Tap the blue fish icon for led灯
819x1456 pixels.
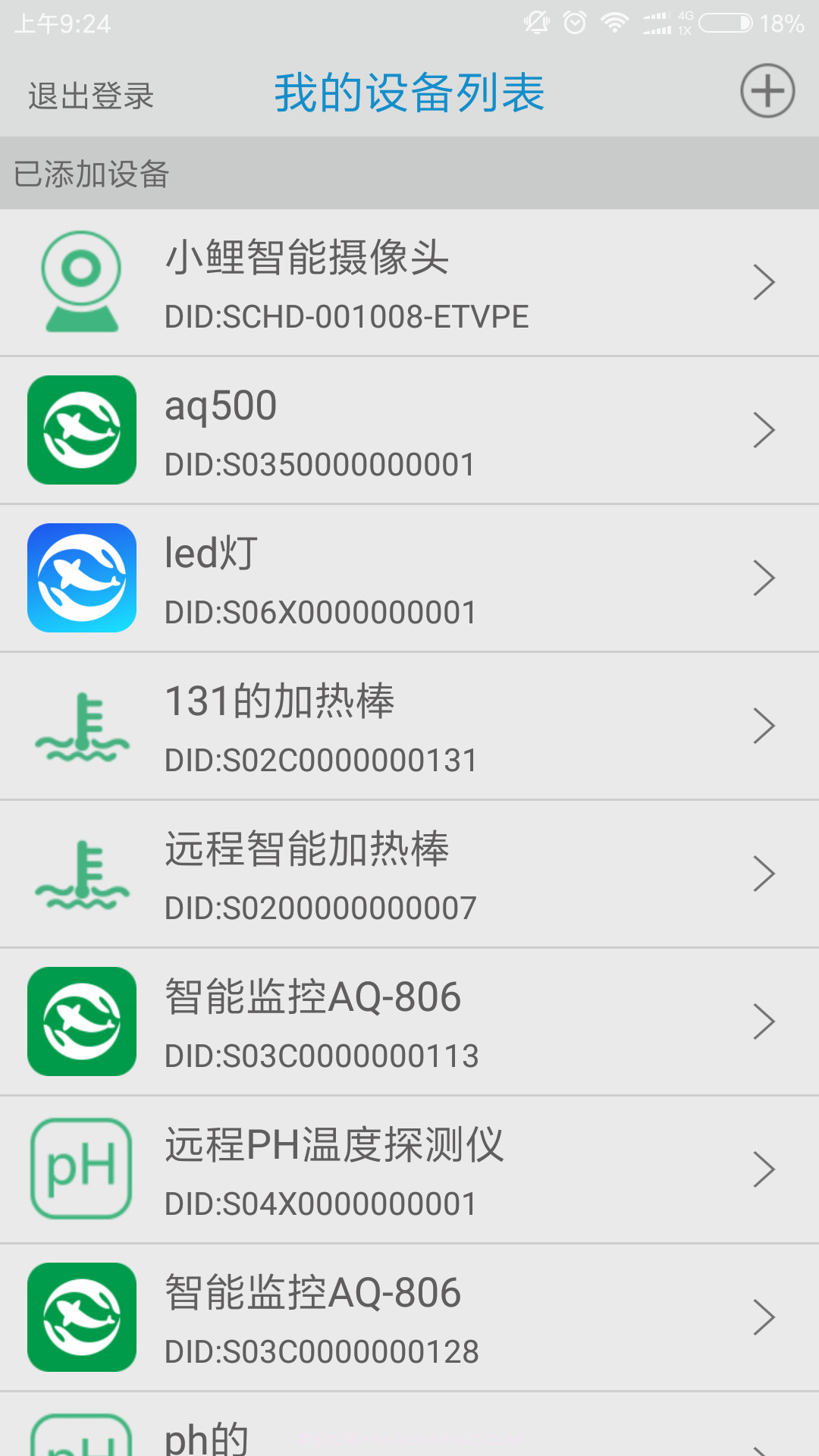[81, 578]
